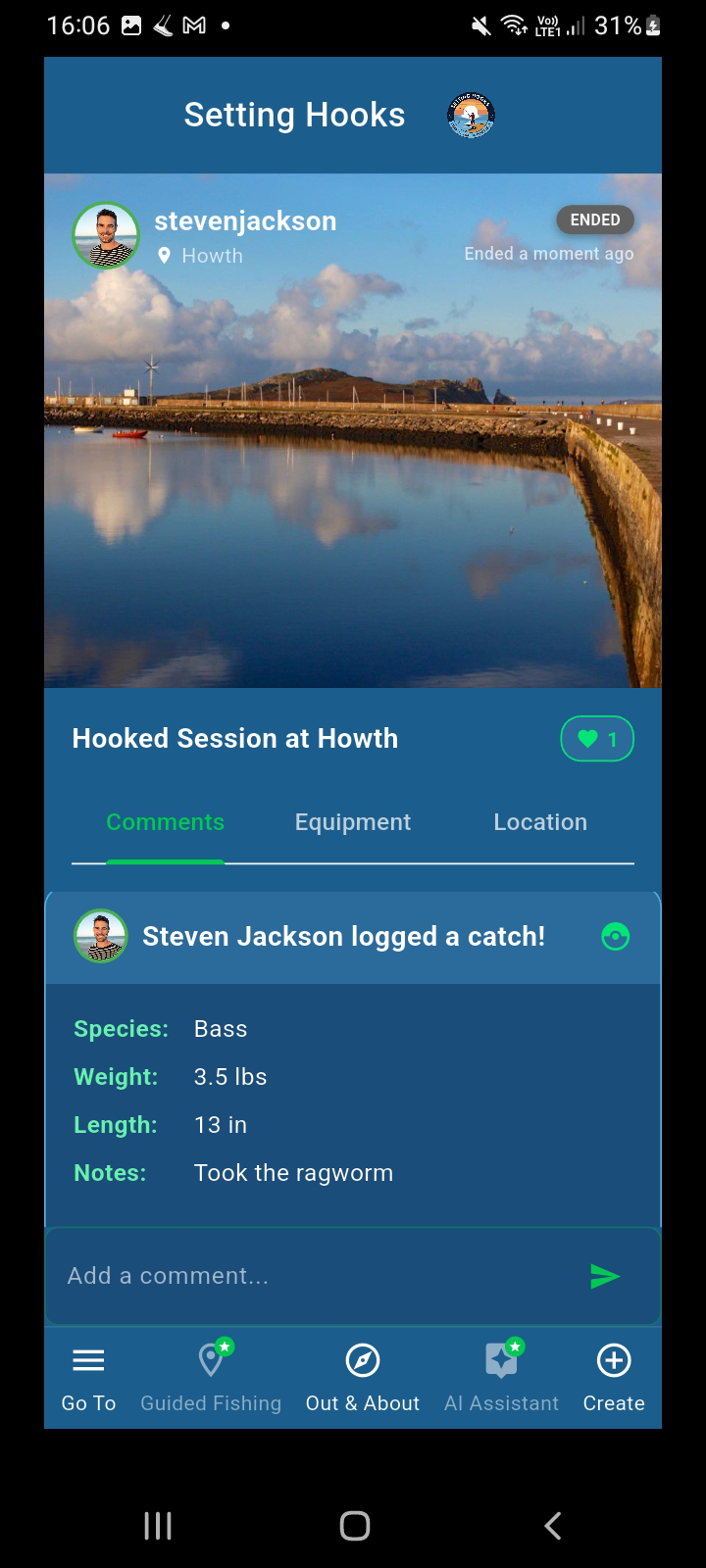Switch to the Location tab

pyautogui.click(x=540, y=822)
